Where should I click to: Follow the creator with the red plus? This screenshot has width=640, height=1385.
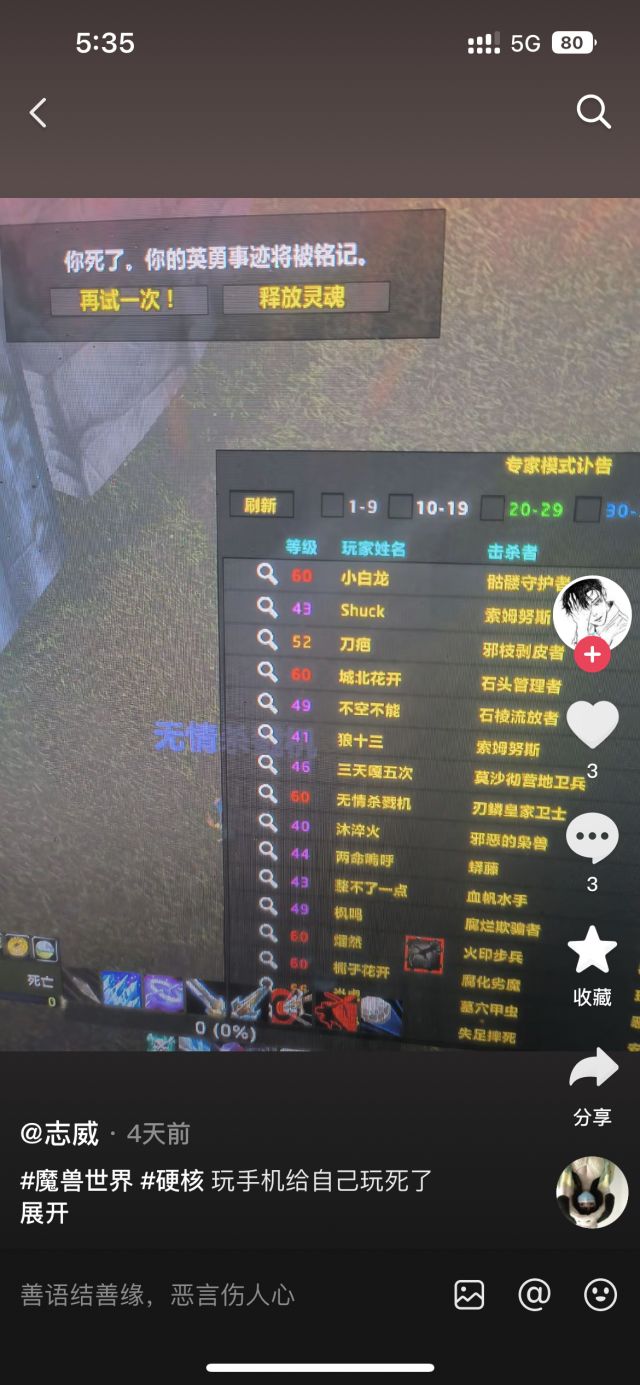(592, 655)
